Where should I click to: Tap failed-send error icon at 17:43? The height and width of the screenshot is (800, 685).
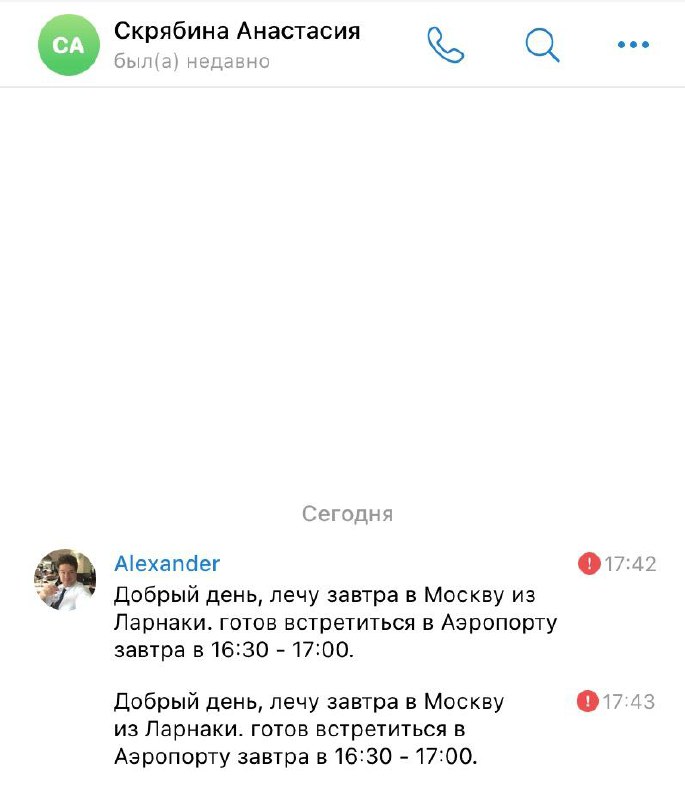588,701
